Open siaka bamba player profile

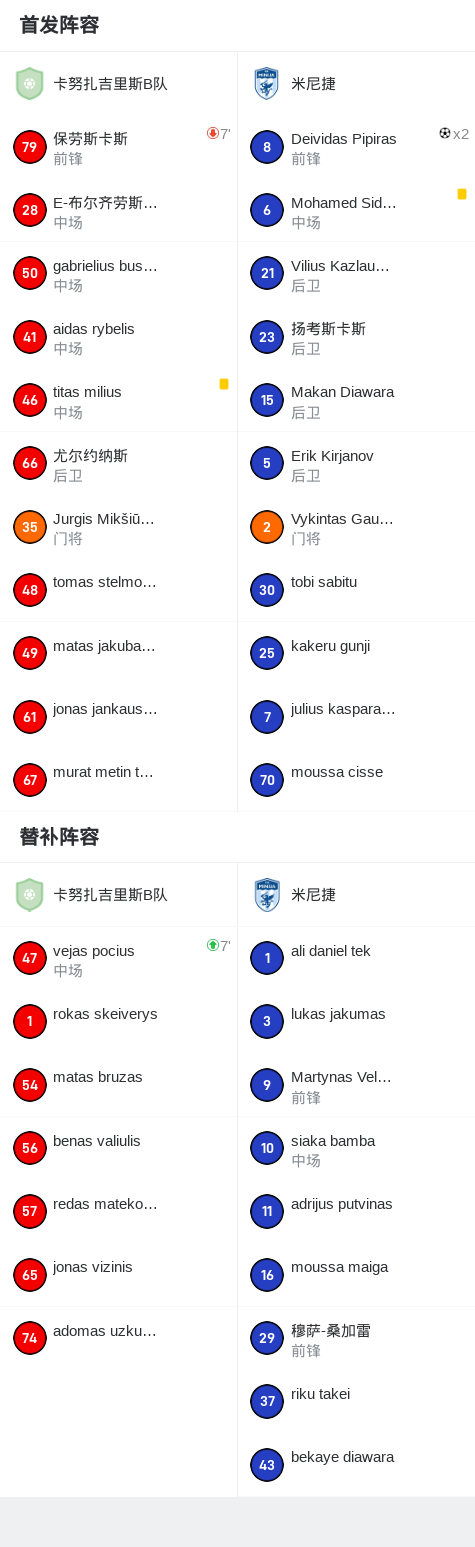[x=356, y=1149]
